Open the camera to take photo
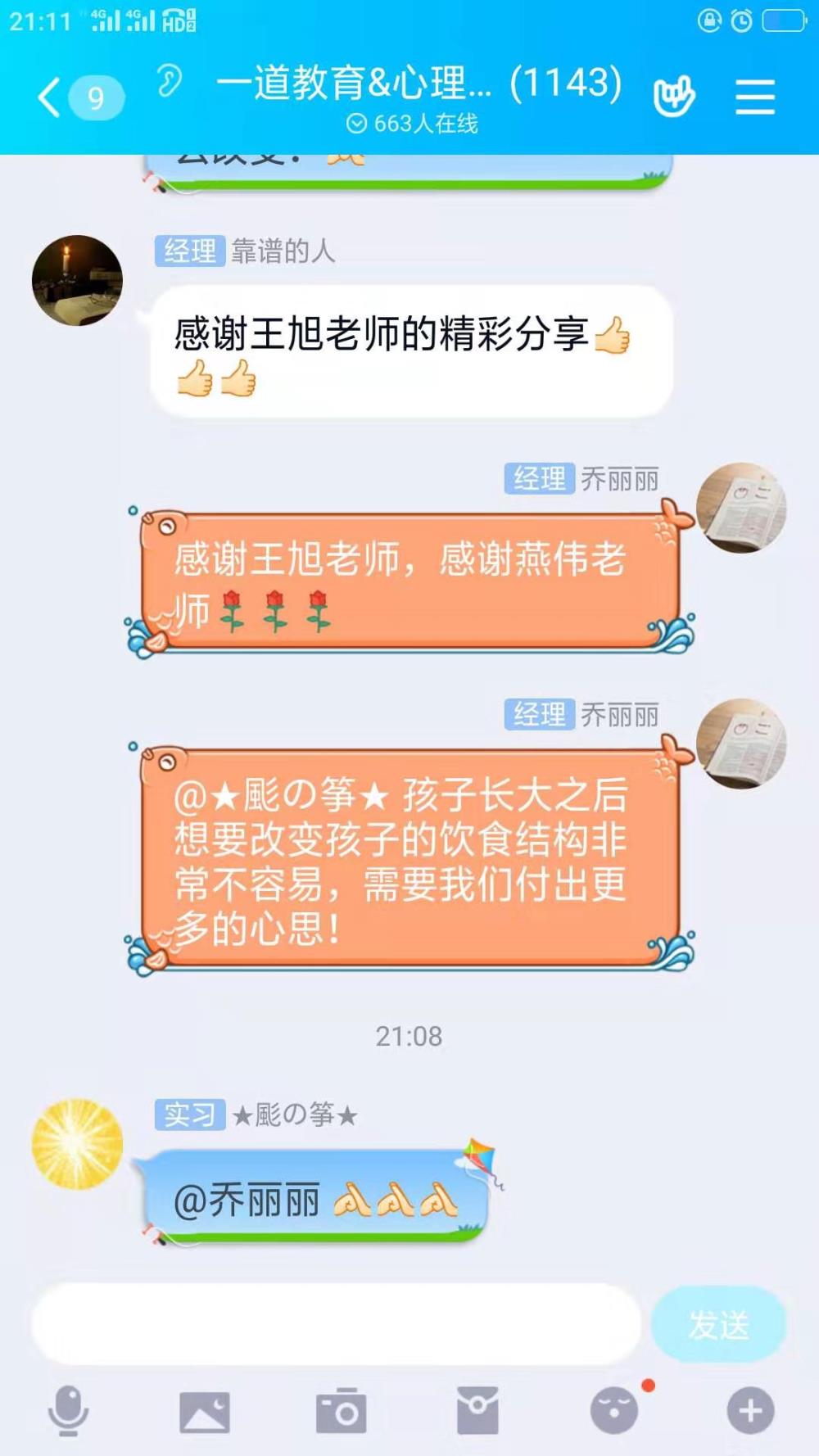819x1456 pixels. point(341,1411)
